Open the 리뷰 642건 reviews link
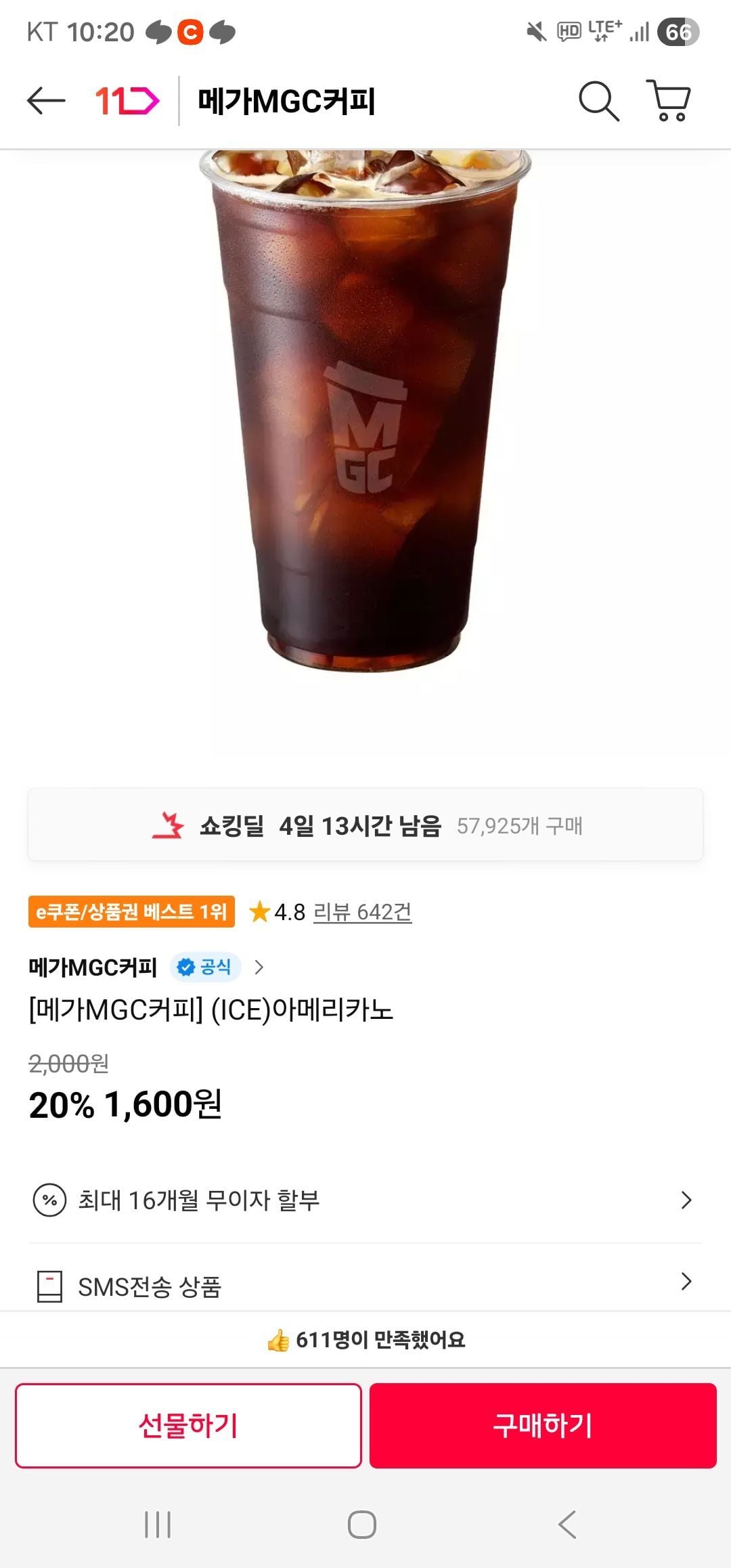This screenshot has width=731, height=1568. point(362,912)
